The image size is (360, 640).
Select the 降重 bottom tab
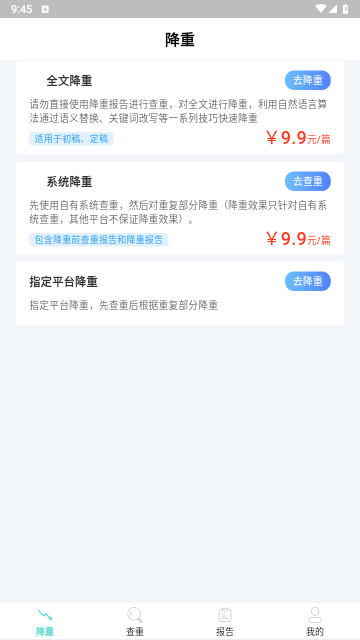click(45, 622)
